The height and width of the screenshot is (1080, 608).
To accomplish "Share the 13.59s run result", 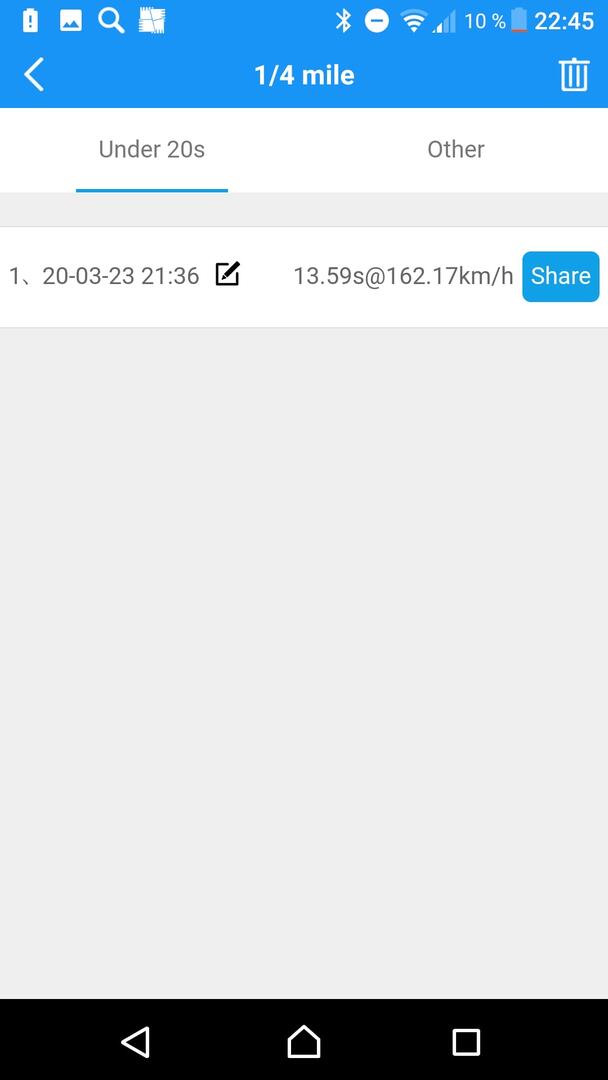I will 560,276.
